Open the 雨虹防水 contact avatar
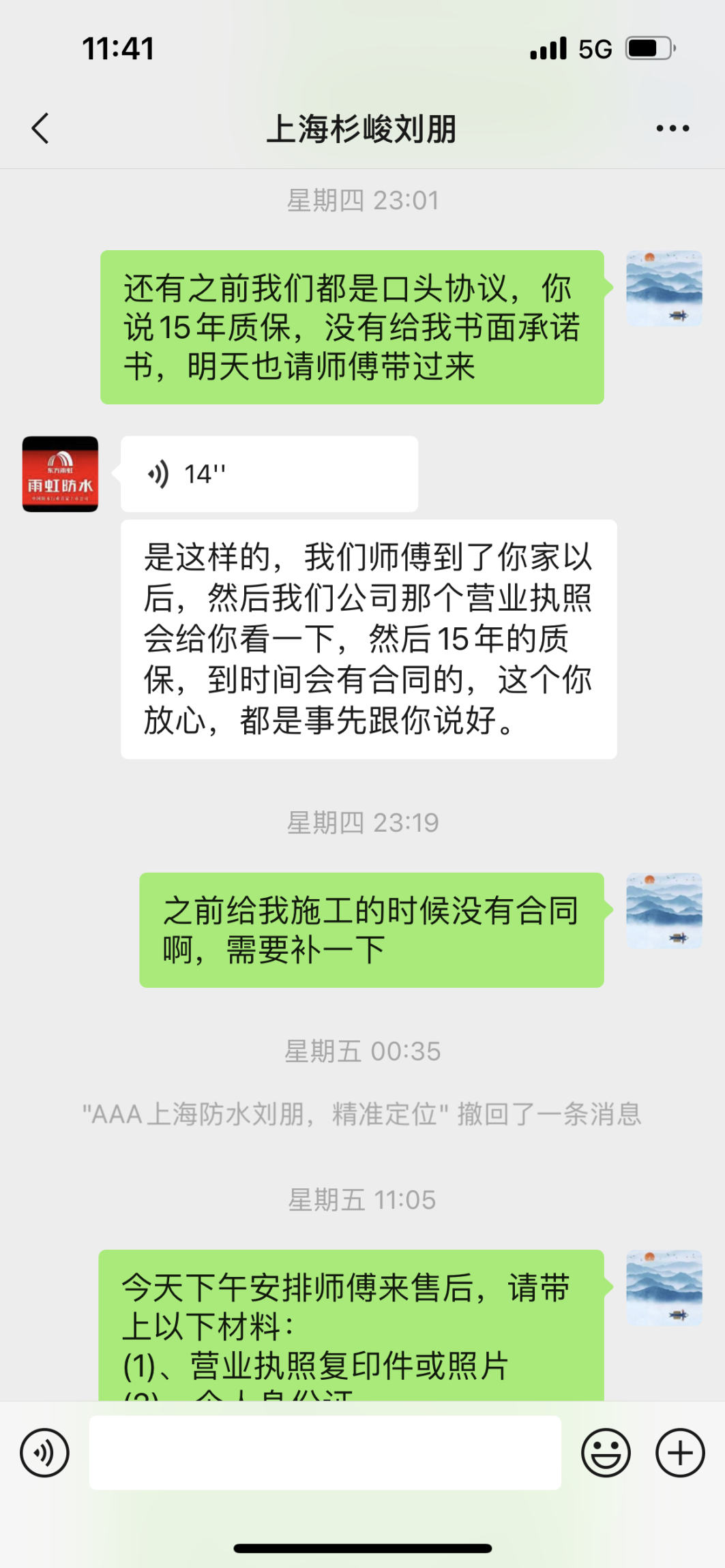Viewport: 725px width, 1568px height. 60,474
